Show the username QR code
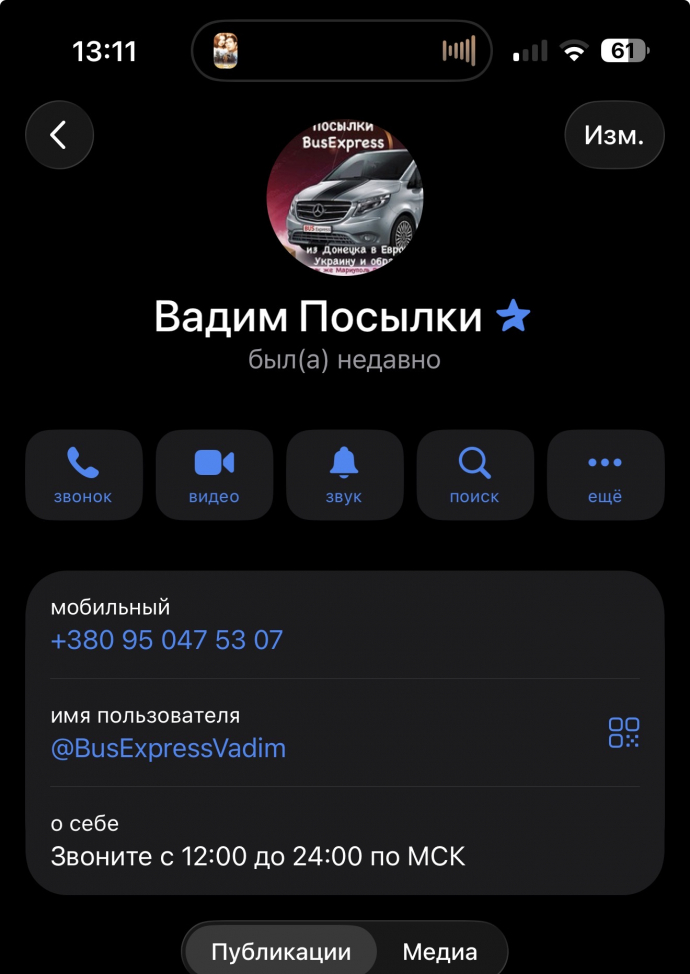This screenshot has width=690, height=974. coord(624,733)
